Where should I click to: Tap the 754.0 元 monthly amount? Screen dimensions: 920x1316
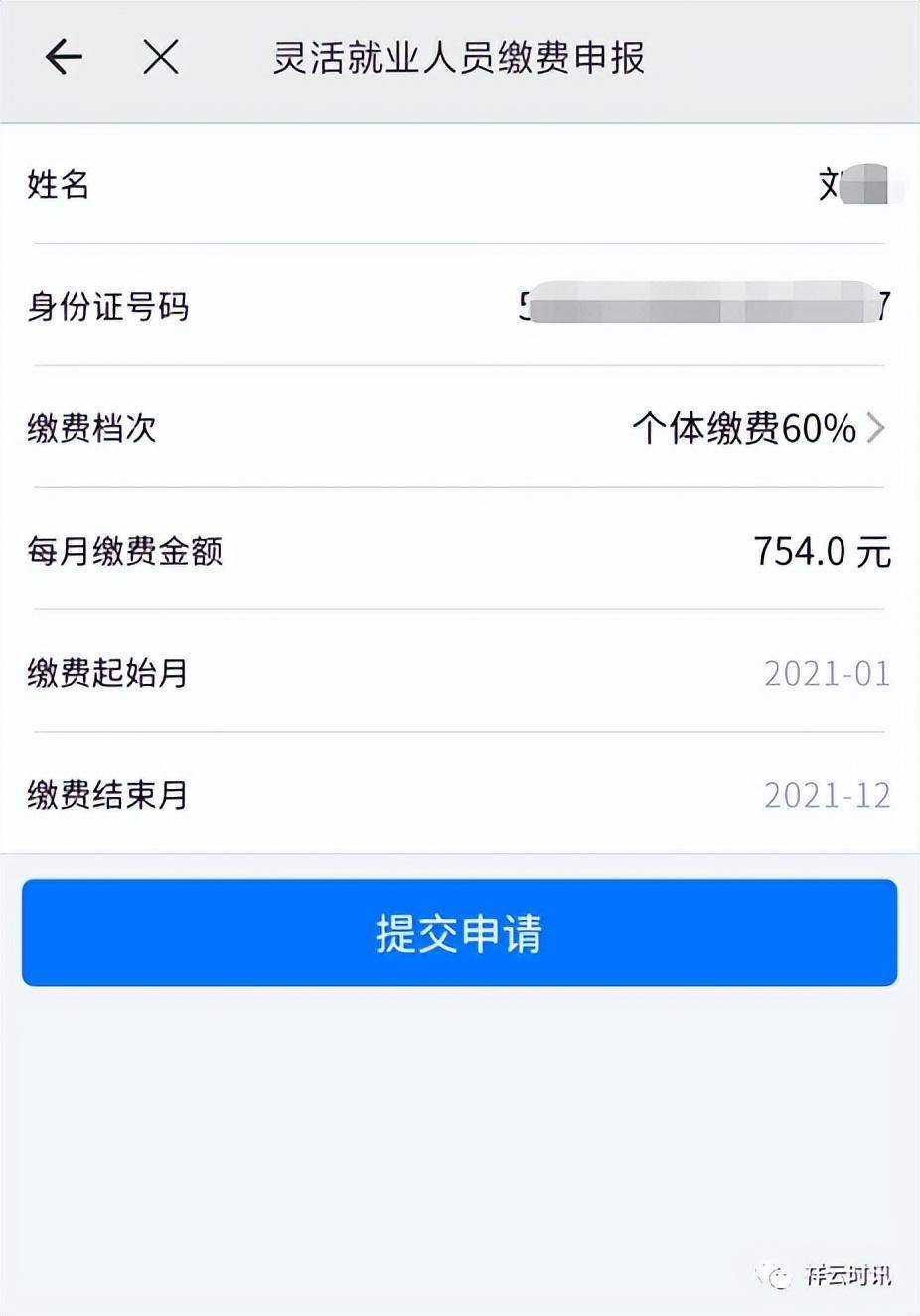[x=822, y=552]
